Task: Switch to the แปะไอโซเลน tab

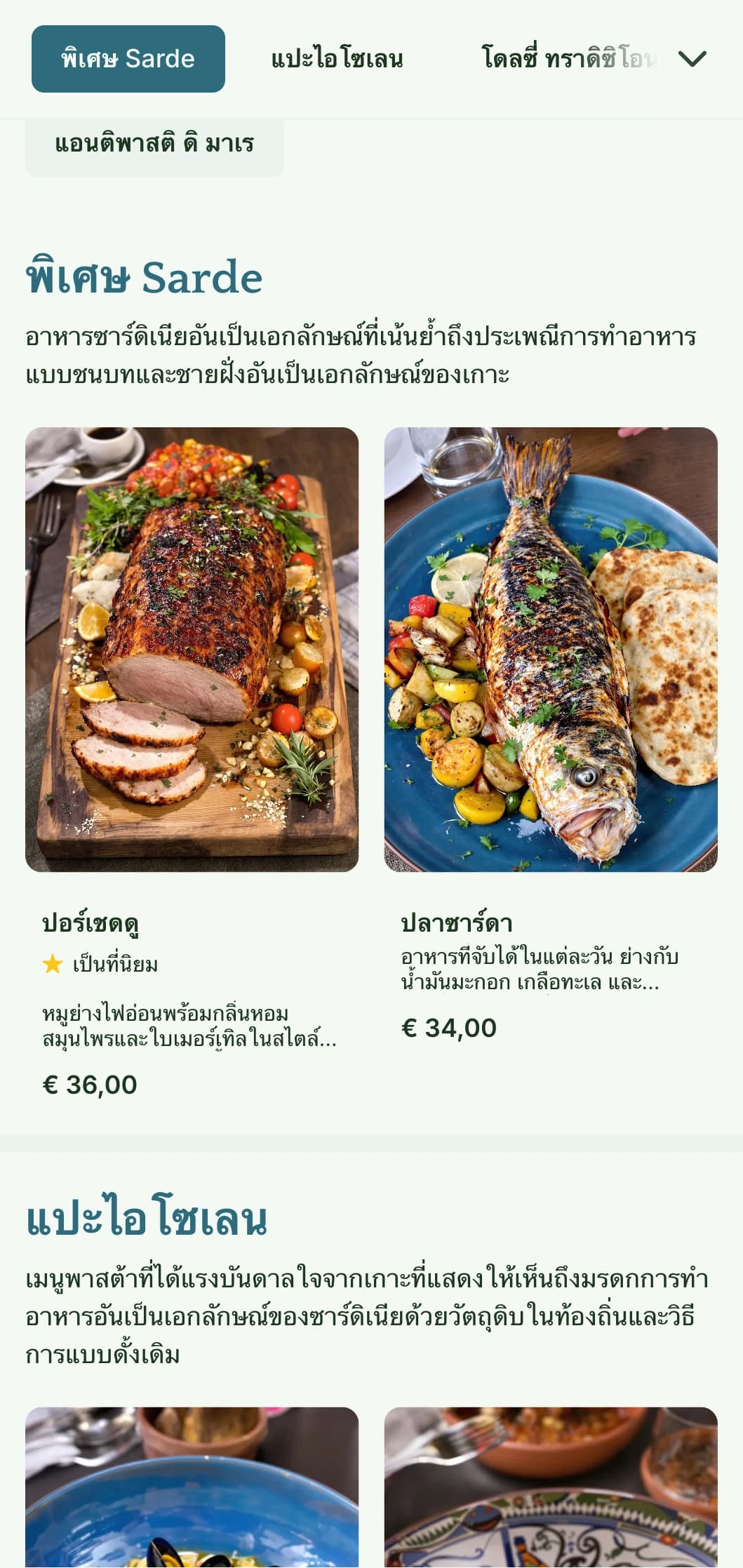Action: point(337,59)
